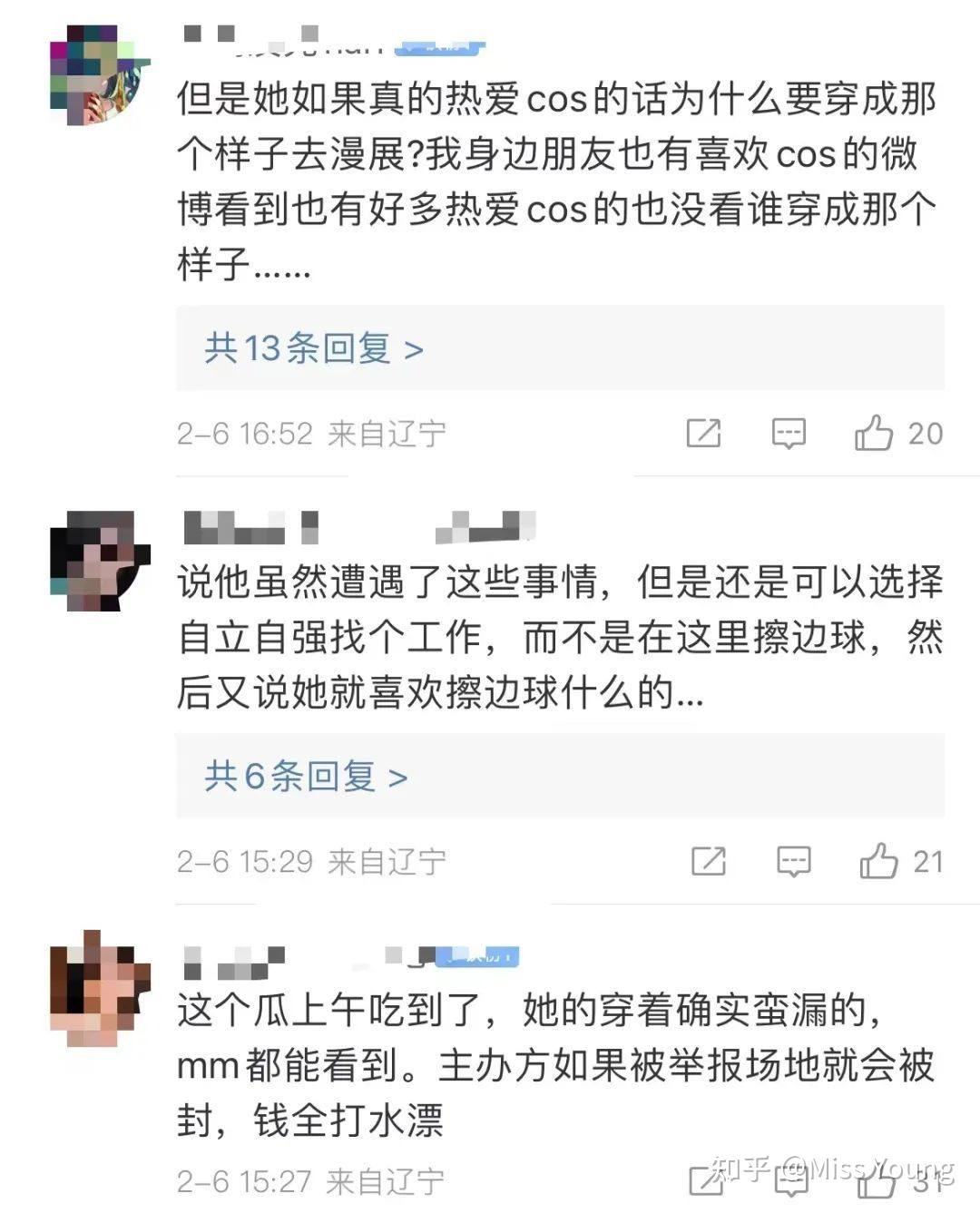Like the comment with 20 likes
Screen dimensions: 980x1213
874,434
